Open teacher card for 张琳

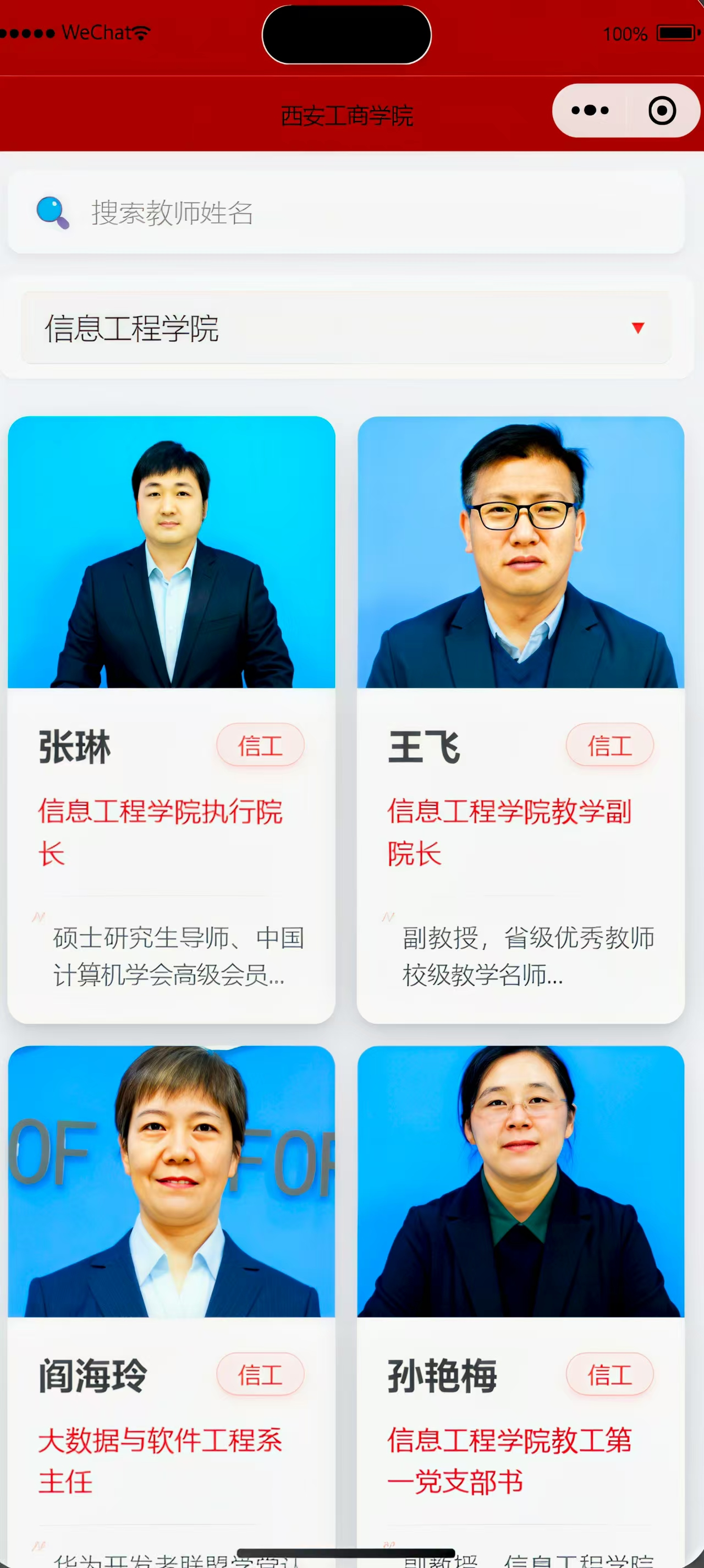pos(171,718)
